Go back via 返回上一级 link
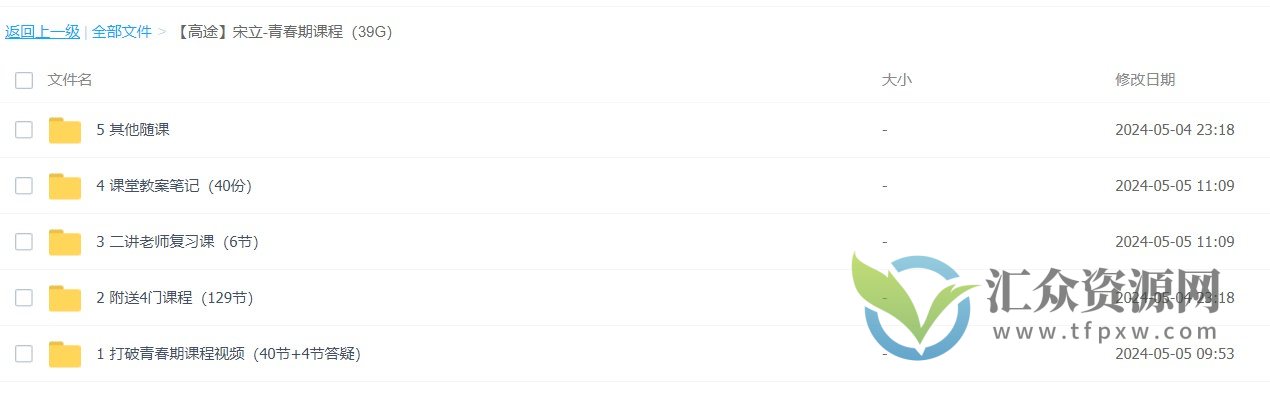This screenshot has height=409, width=1270. [x=42, y=32]
